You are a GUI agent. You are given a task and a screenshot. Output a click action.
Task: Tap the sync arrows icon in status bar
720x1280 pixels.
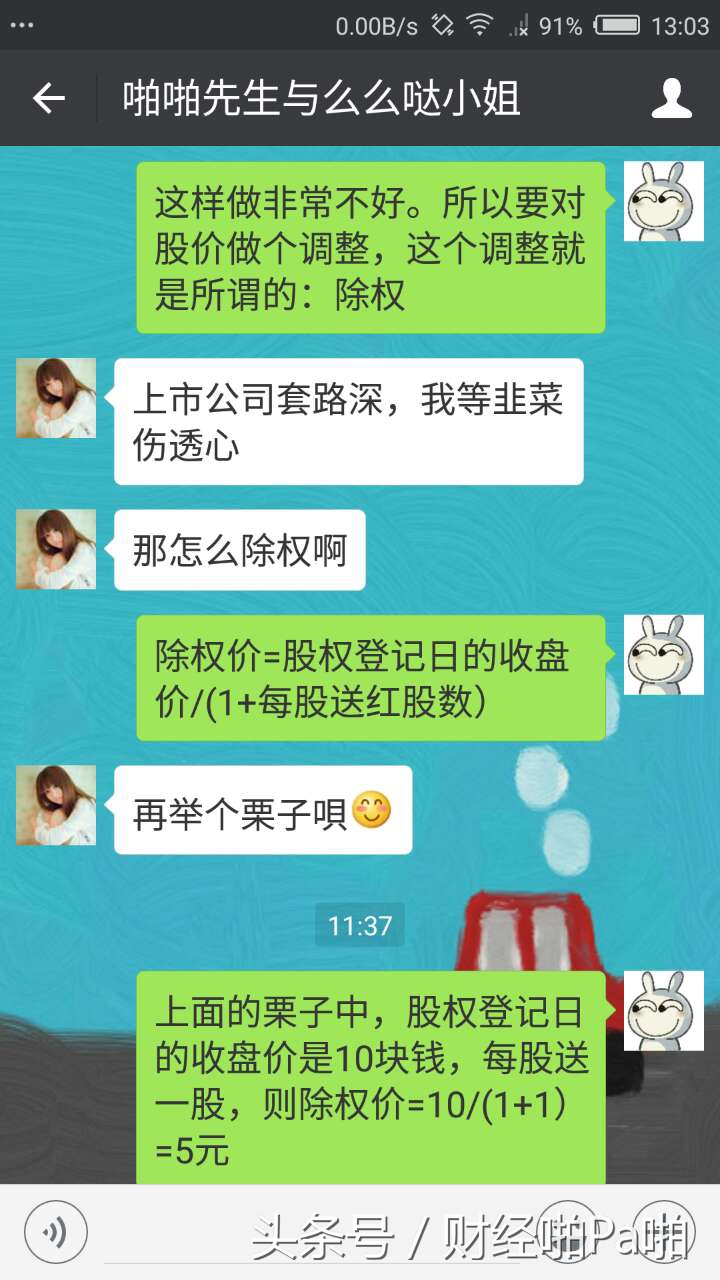pyautogui.click(x=441, y=26)
